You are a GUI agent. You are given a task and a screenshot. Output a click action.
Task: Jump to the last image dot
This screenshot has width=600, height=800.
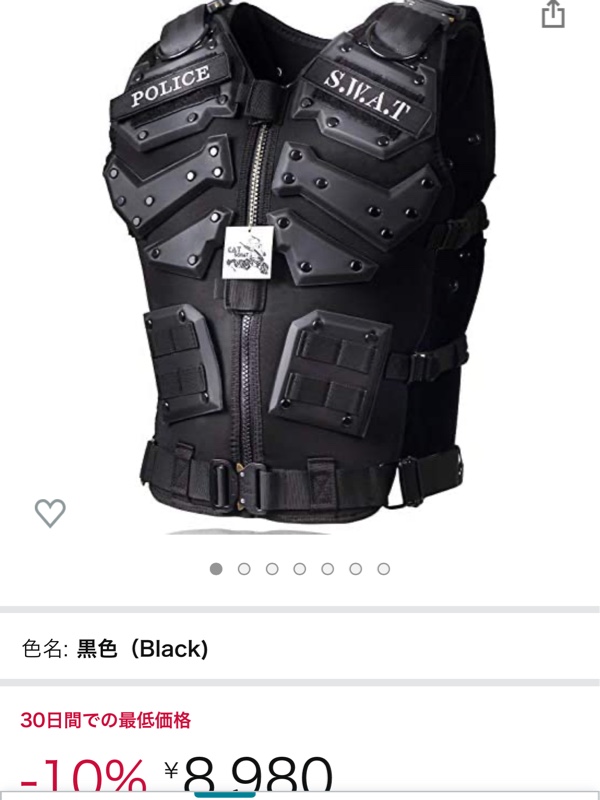[x=384, y=569]
